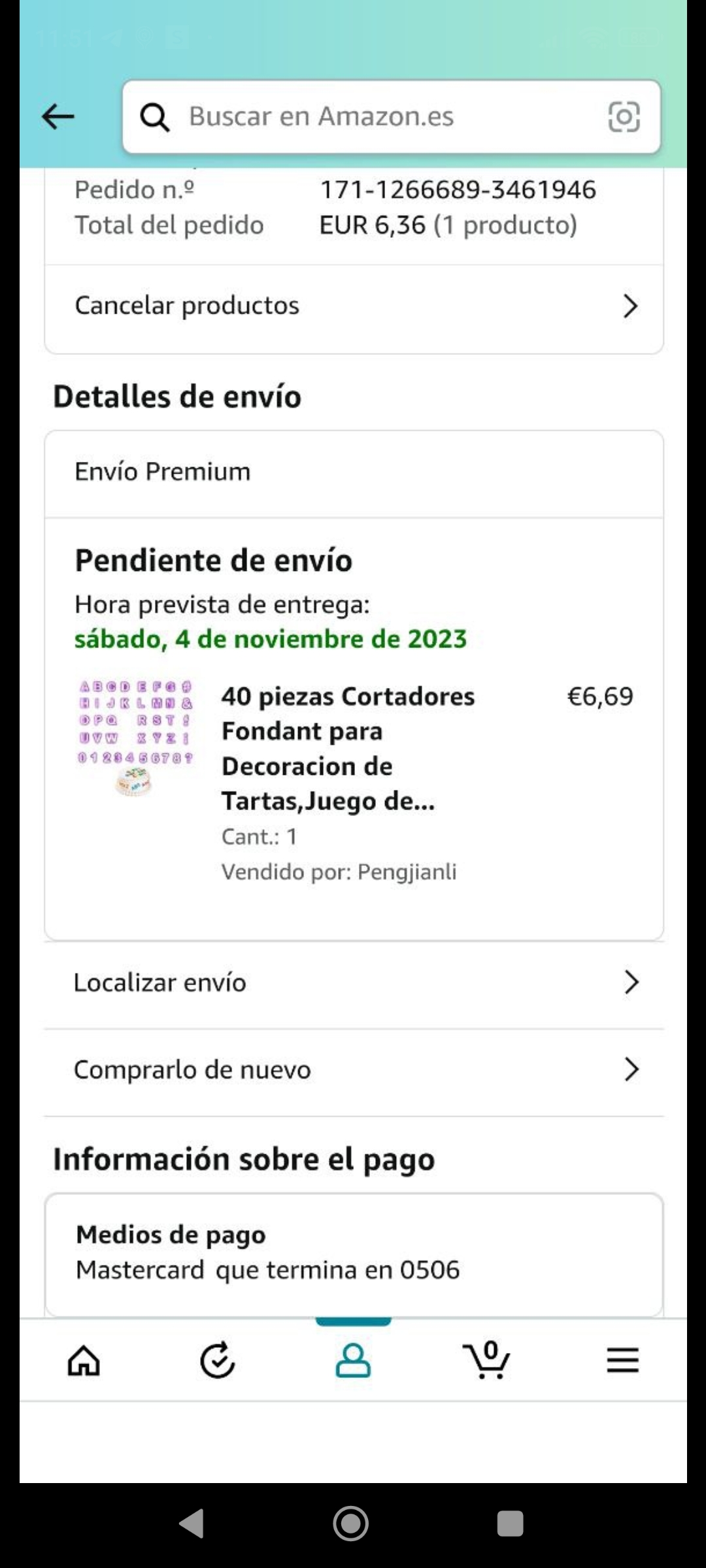Switch to the Home tab
This screenshot has width=706, height=1568.
coord(84,1362)
